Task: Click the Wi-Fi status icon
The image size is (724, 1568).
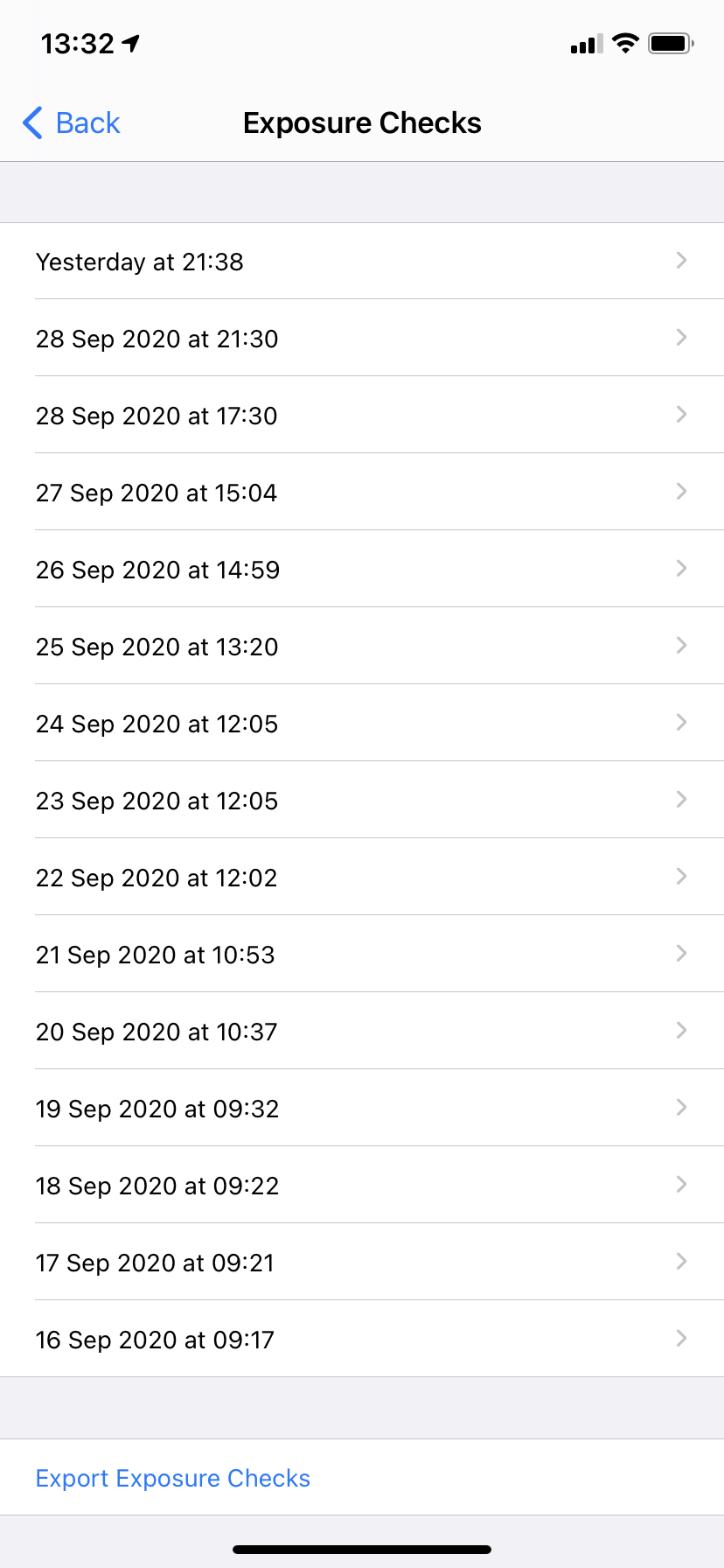Action: 624,43
